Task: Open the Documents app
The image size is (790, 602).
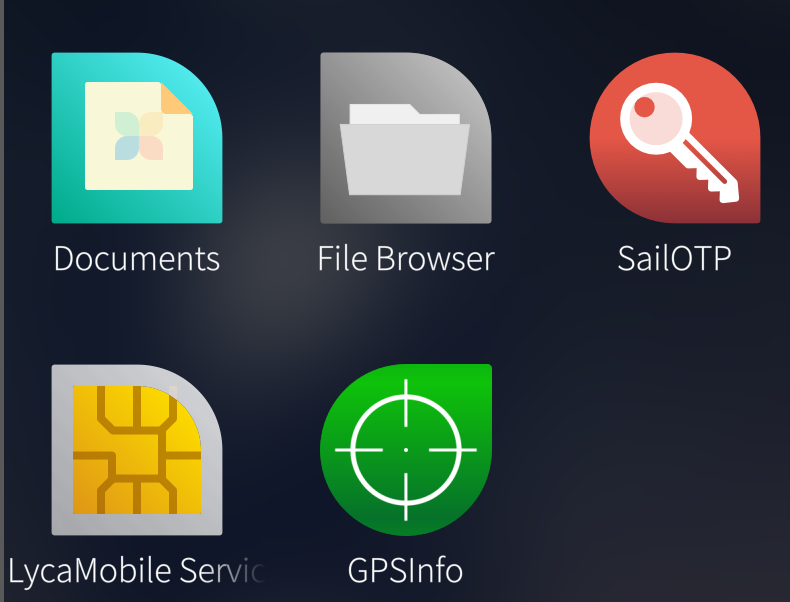Action: 137,138
